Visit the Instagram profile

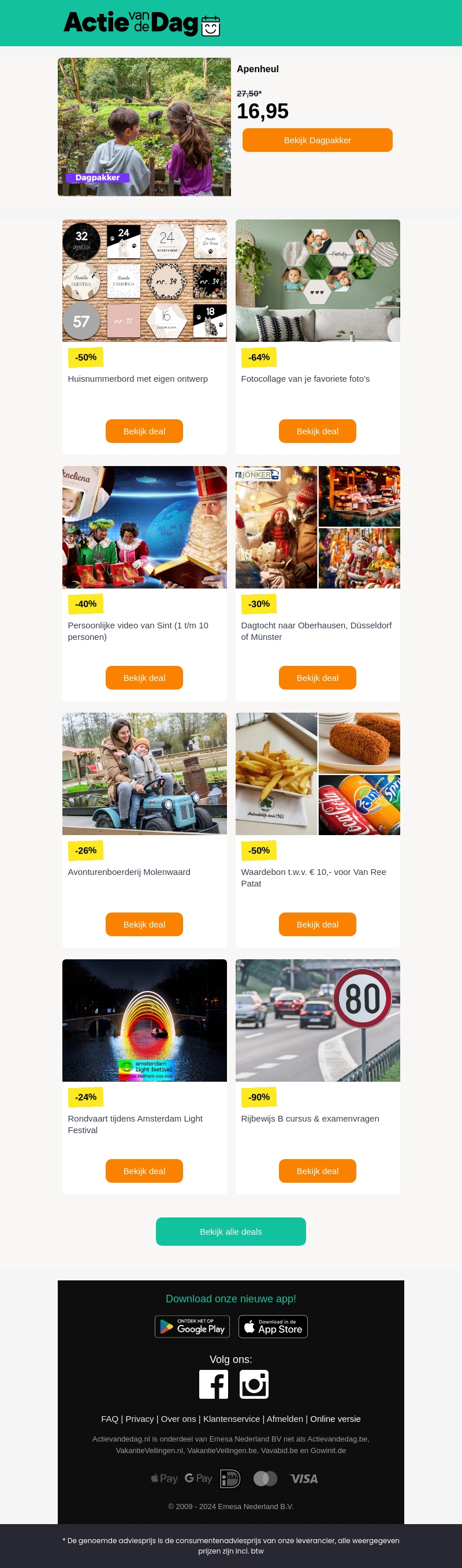click(x=254, y=1384)
